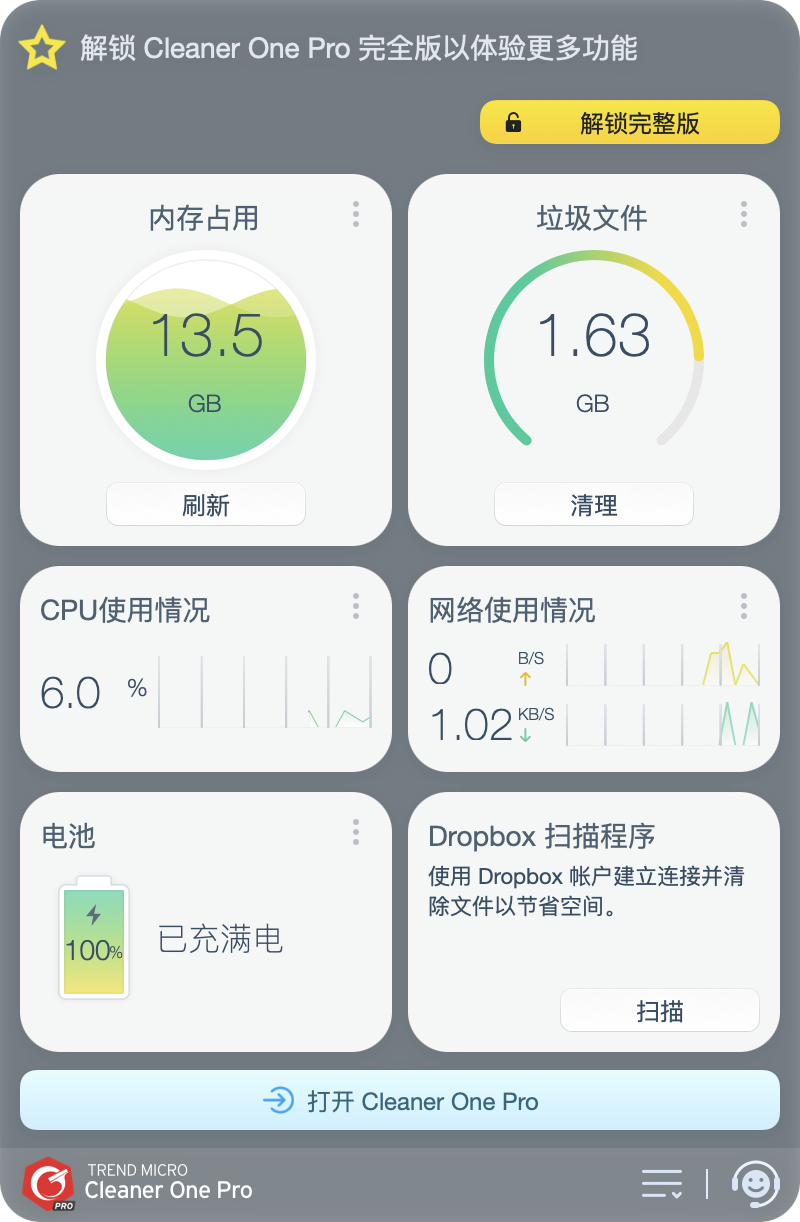Clean junk files with the 清理 button
The image size is (800, 1222).
coord(593,505)
